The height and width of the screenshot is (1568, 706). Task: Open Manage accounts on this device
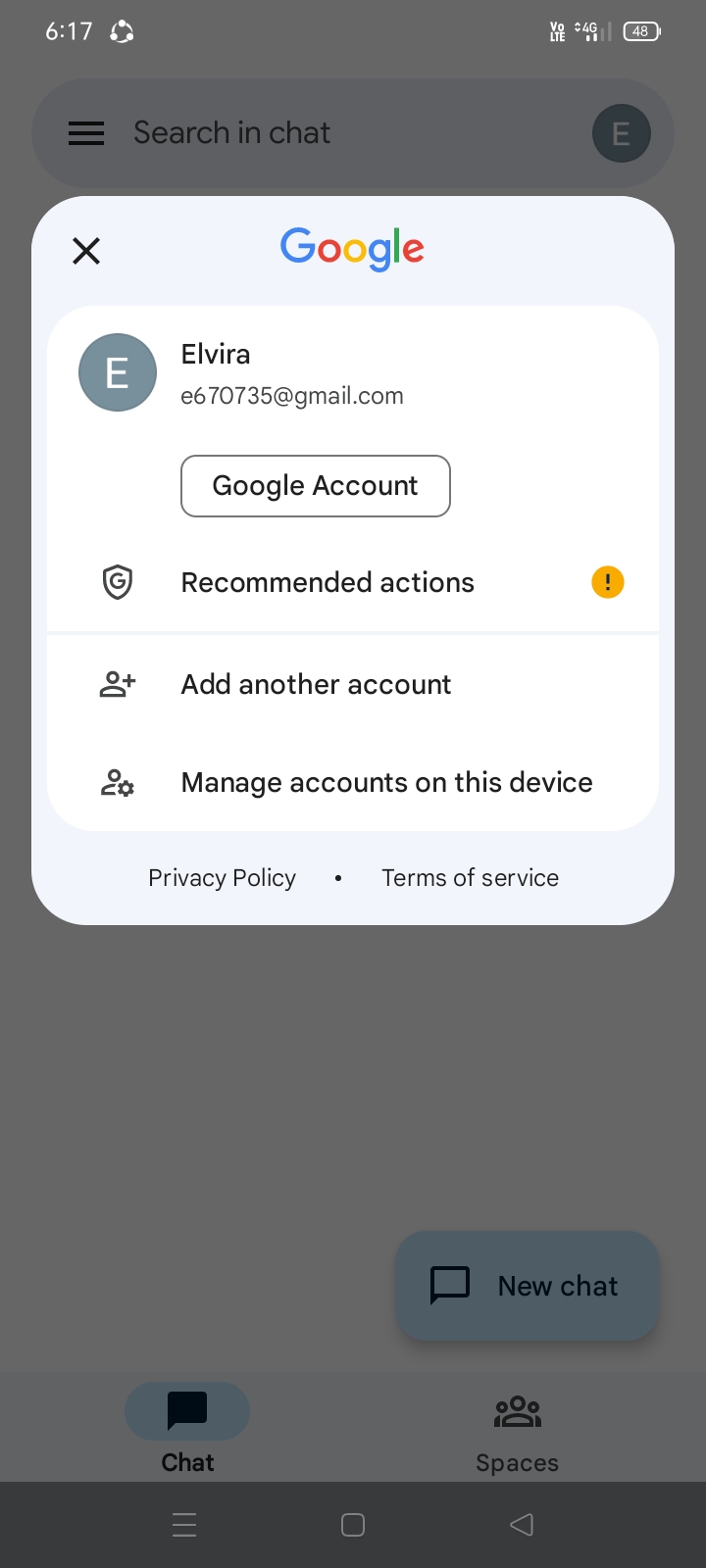pos(353,782)
